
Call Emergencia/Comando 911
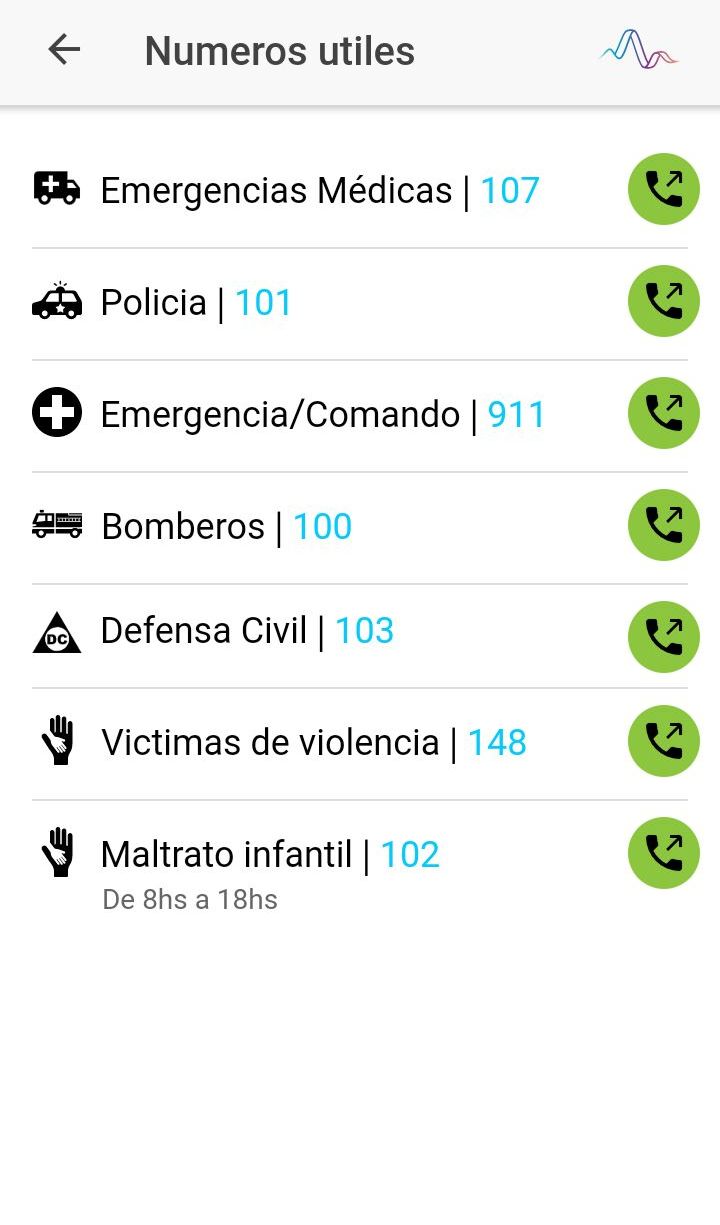pyautogui.click(x=663, y=413)
